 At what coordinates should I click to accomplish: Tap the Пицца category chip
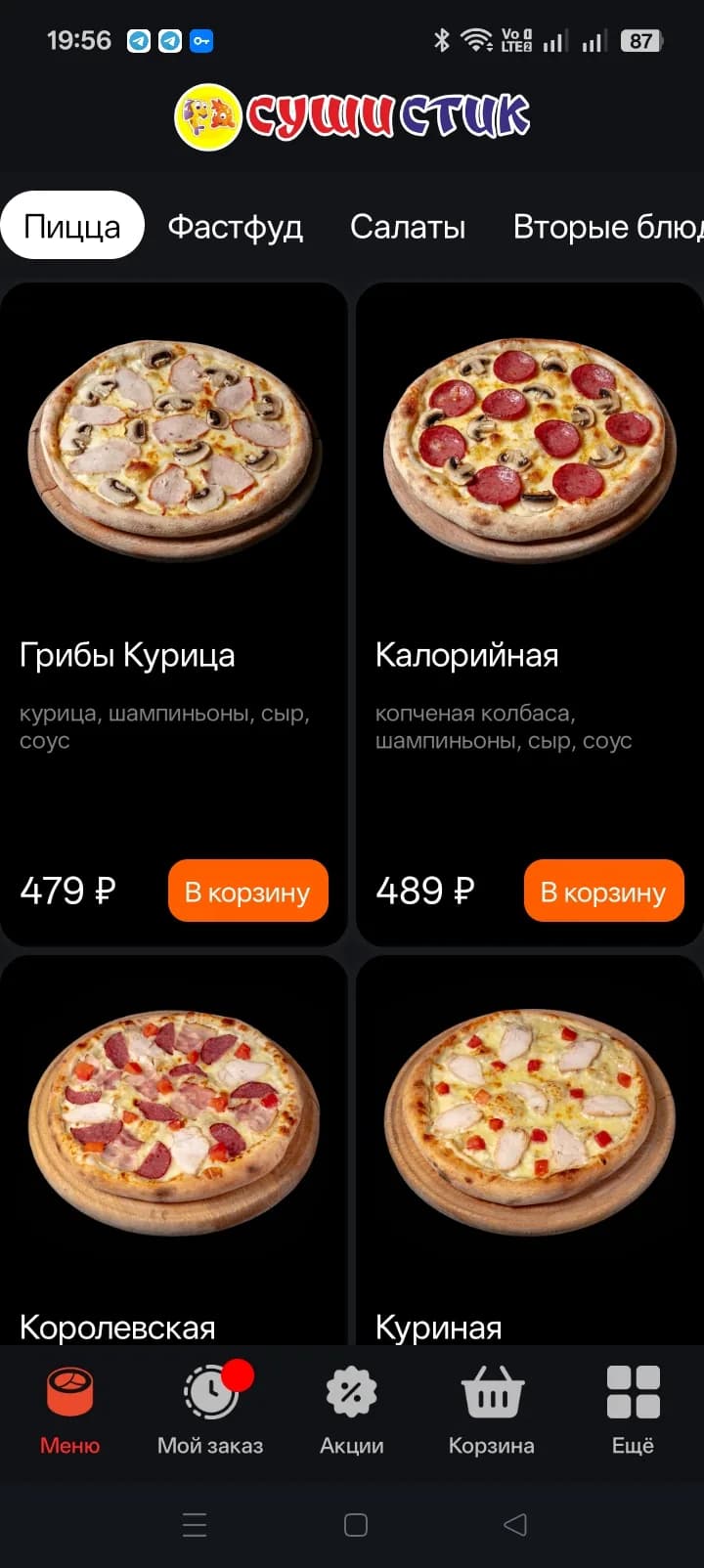coord(72,226)
